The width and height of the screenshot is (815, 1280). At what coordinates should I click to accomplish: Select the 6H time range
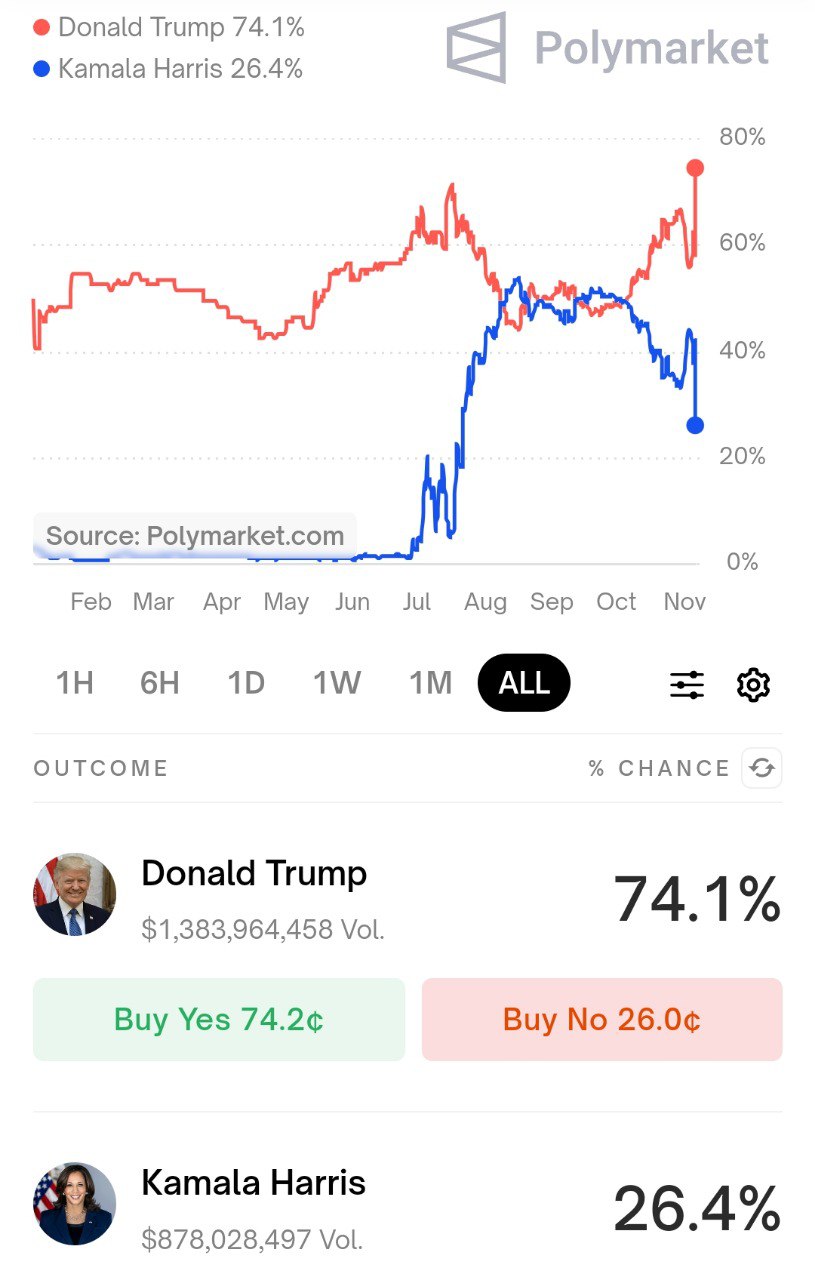(x=160, y=683)
